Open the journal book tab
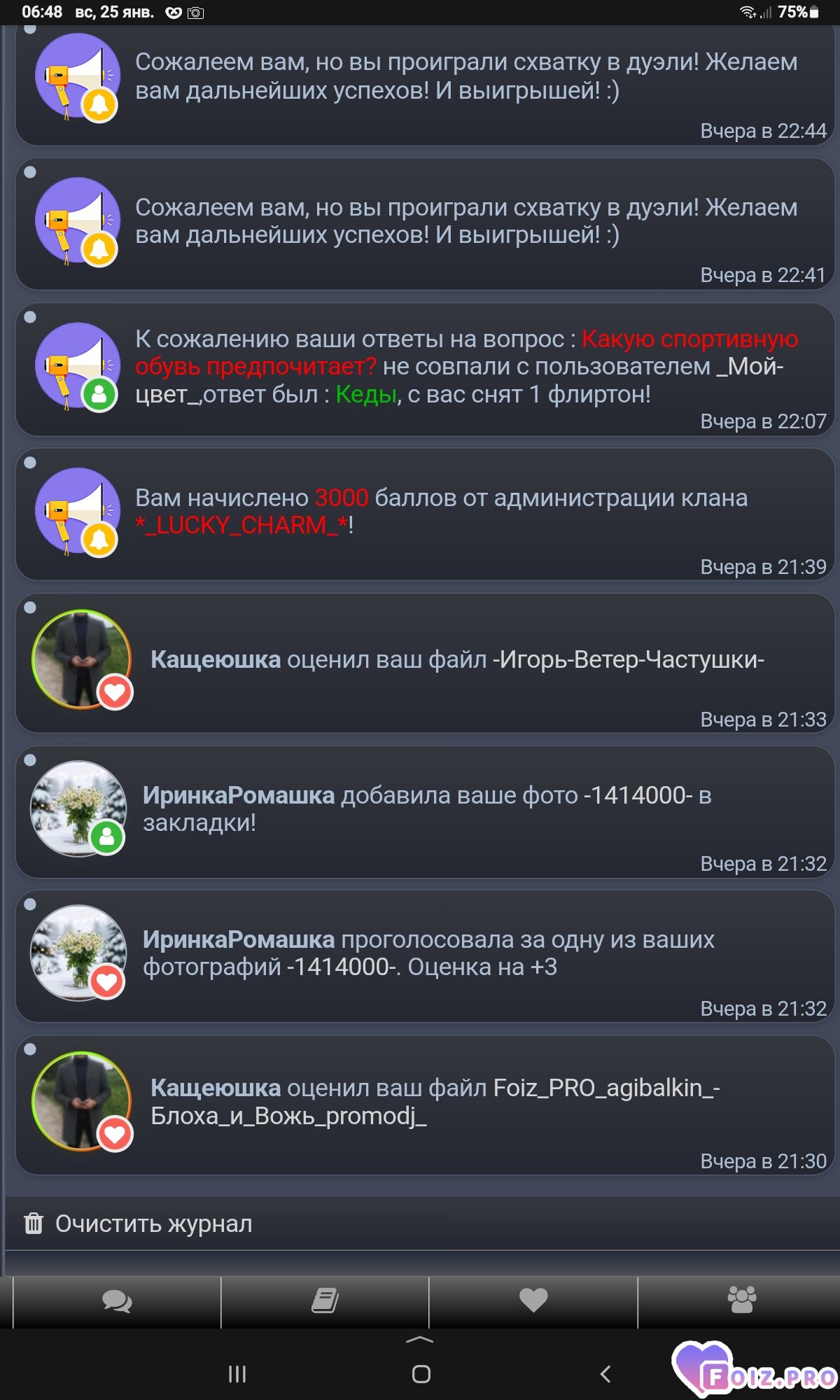The width and height of the screenshot is (840, 1400). (325, 1301)
